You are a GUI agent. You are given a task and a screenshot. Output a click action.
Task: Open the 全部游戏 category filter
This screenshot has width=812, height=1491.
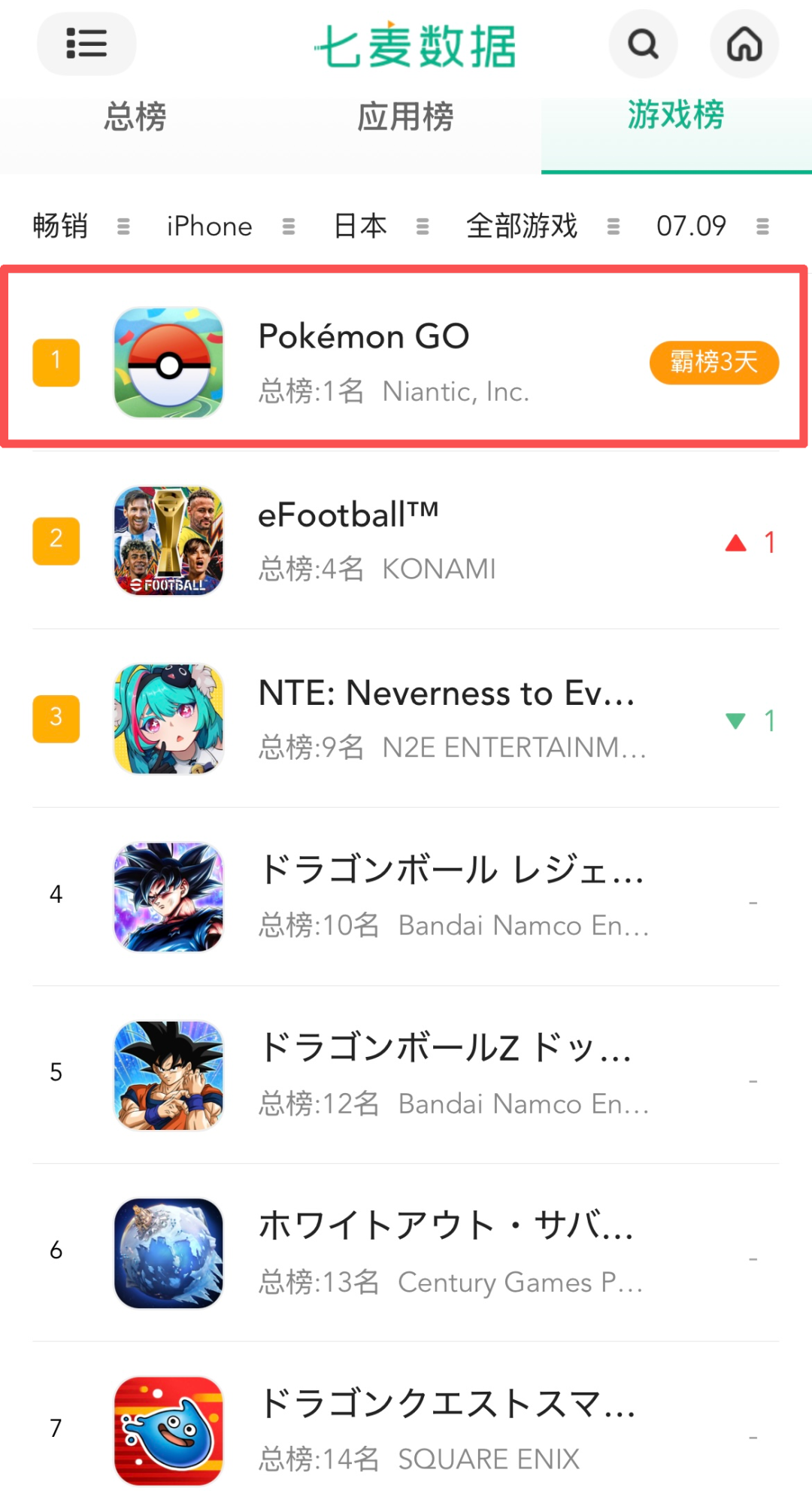543,226
